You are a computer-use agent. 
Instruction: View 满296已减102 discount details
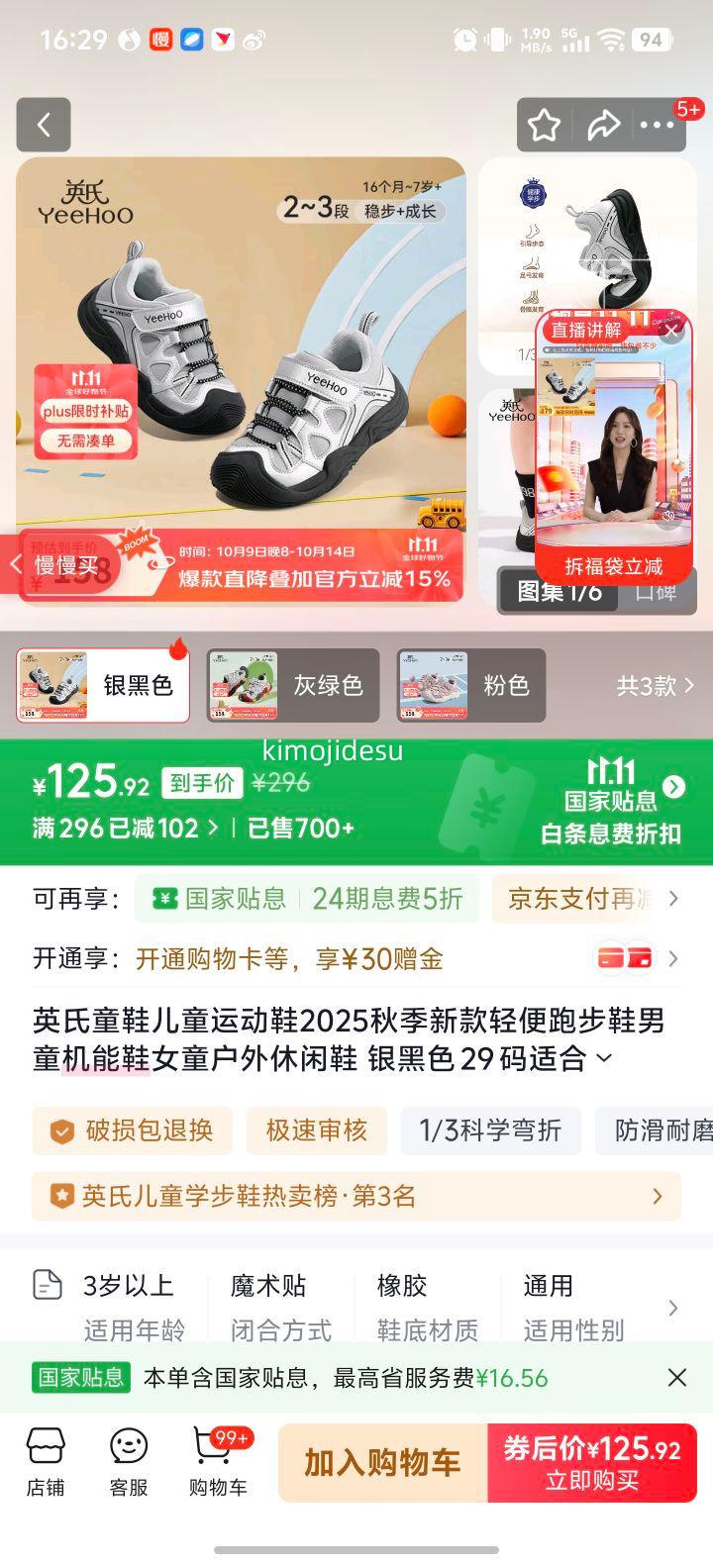click(x=125, y=829)
